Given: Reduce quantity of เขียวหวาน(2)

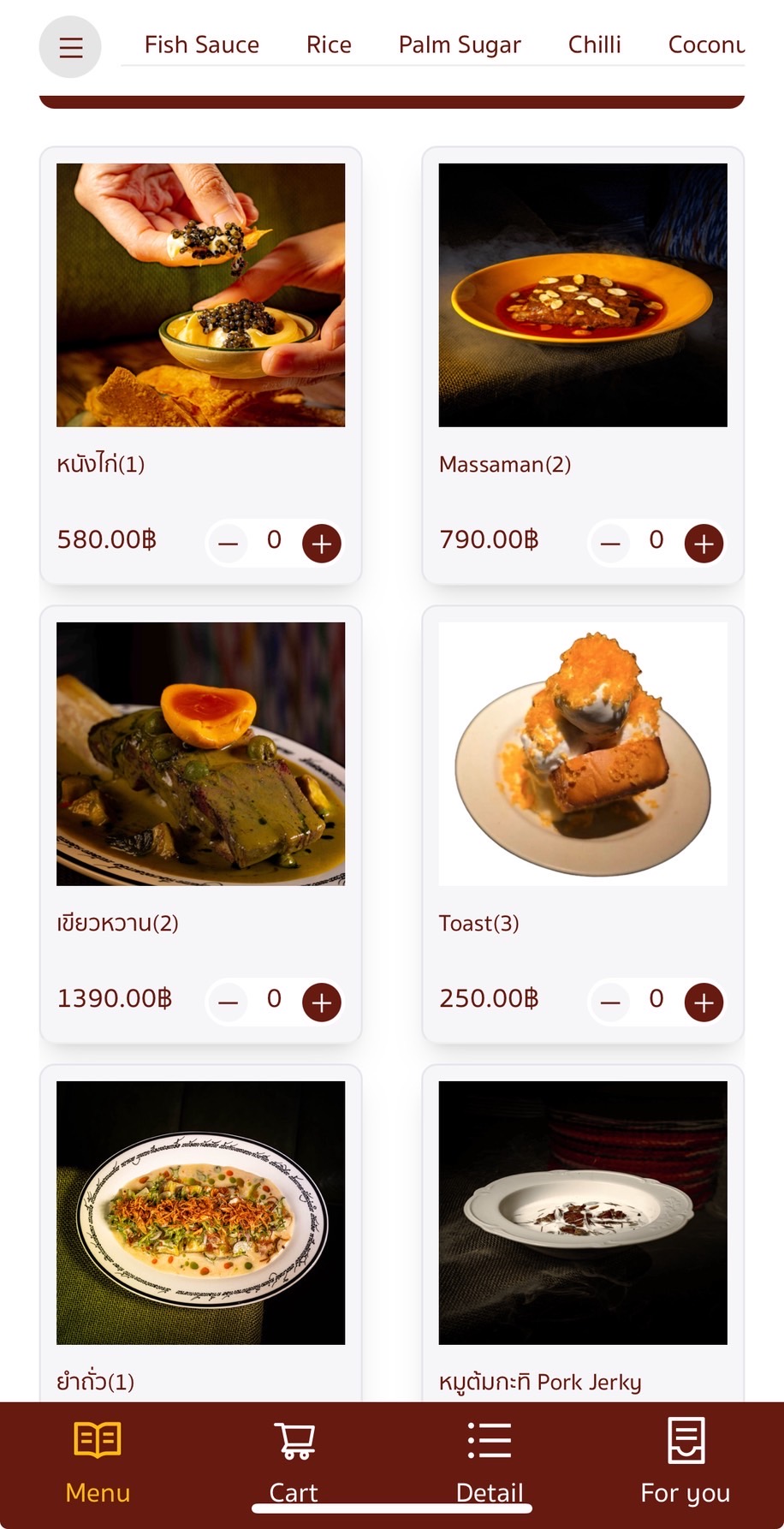Looking at the screenshot, I should pos(228,1002).
